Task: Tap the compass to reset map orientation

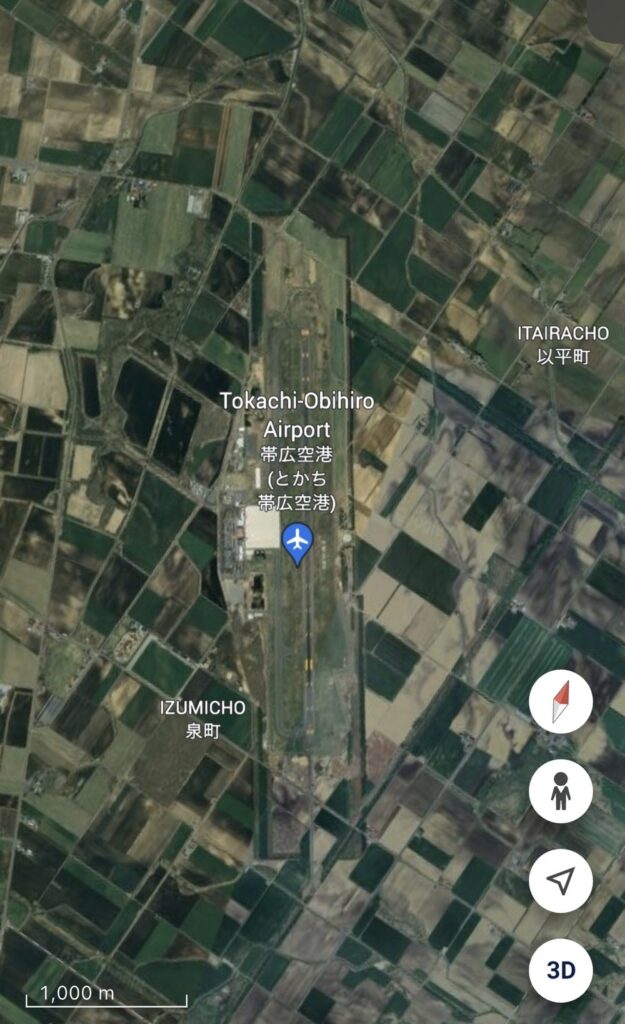Action: pyautogui.click(x=560, y=701)
